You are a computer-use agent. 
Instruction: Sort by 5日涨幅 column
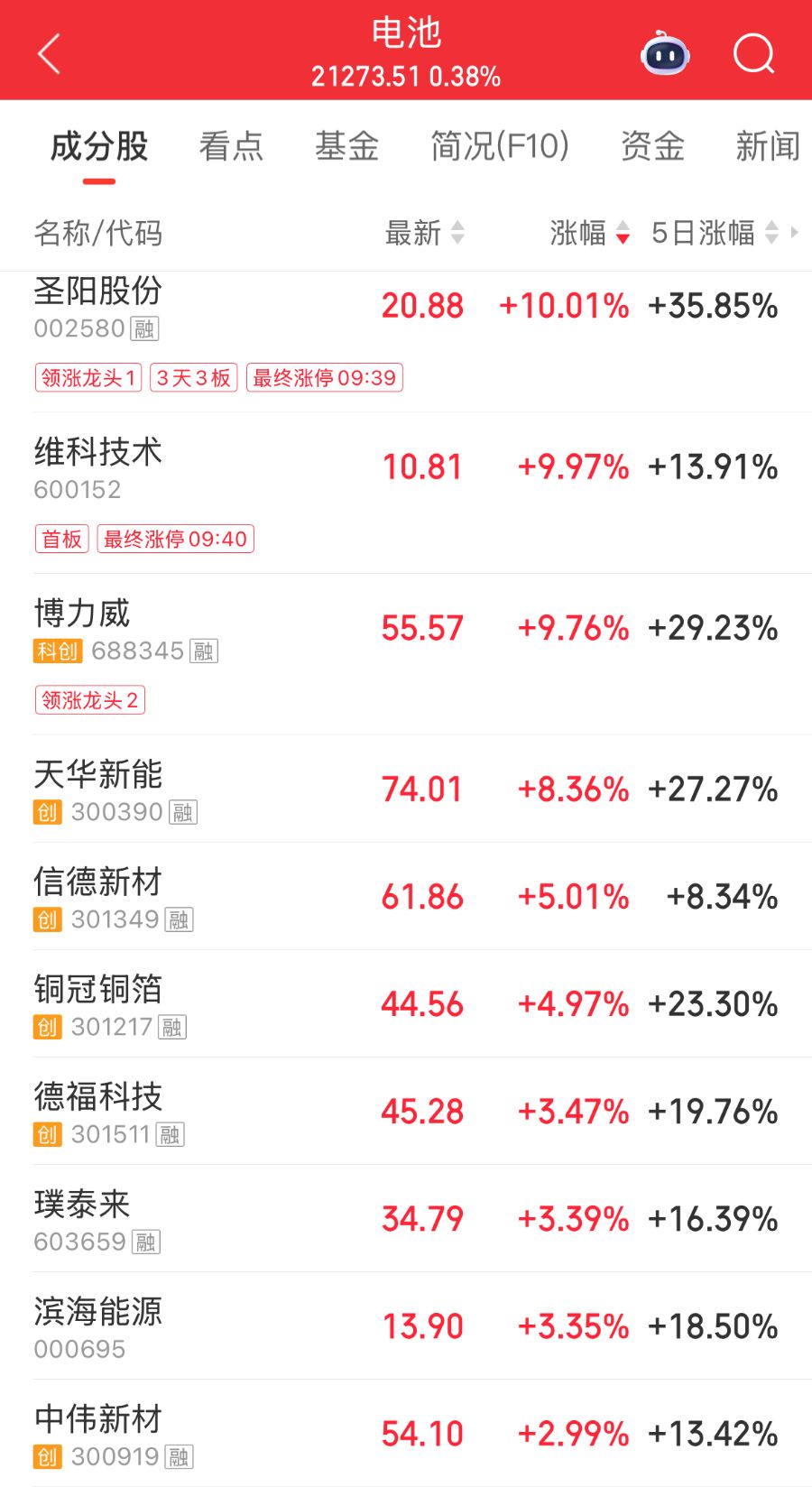click(x=715, y=233)
